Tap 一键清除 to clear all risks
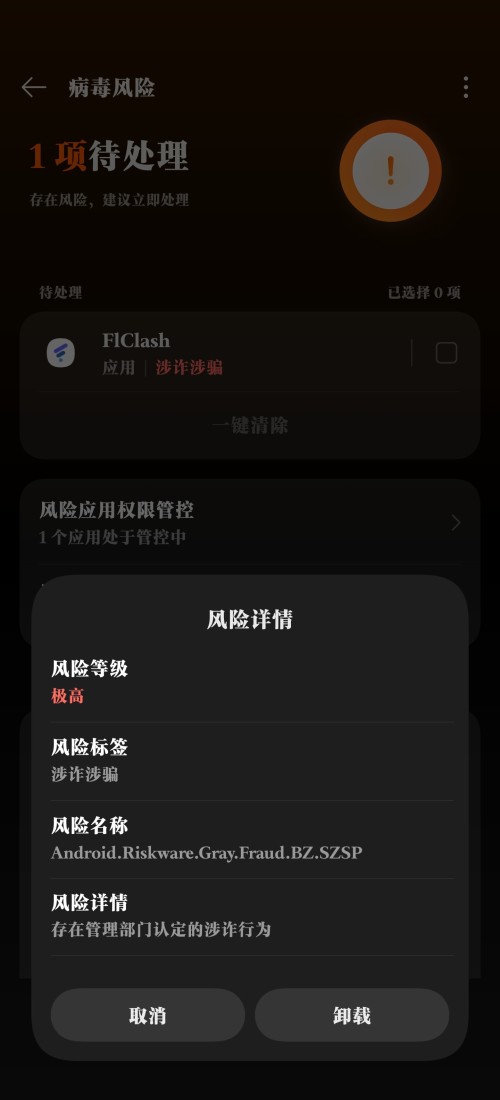Viewport: 500px width, 1100px height. tap(250, 425)
